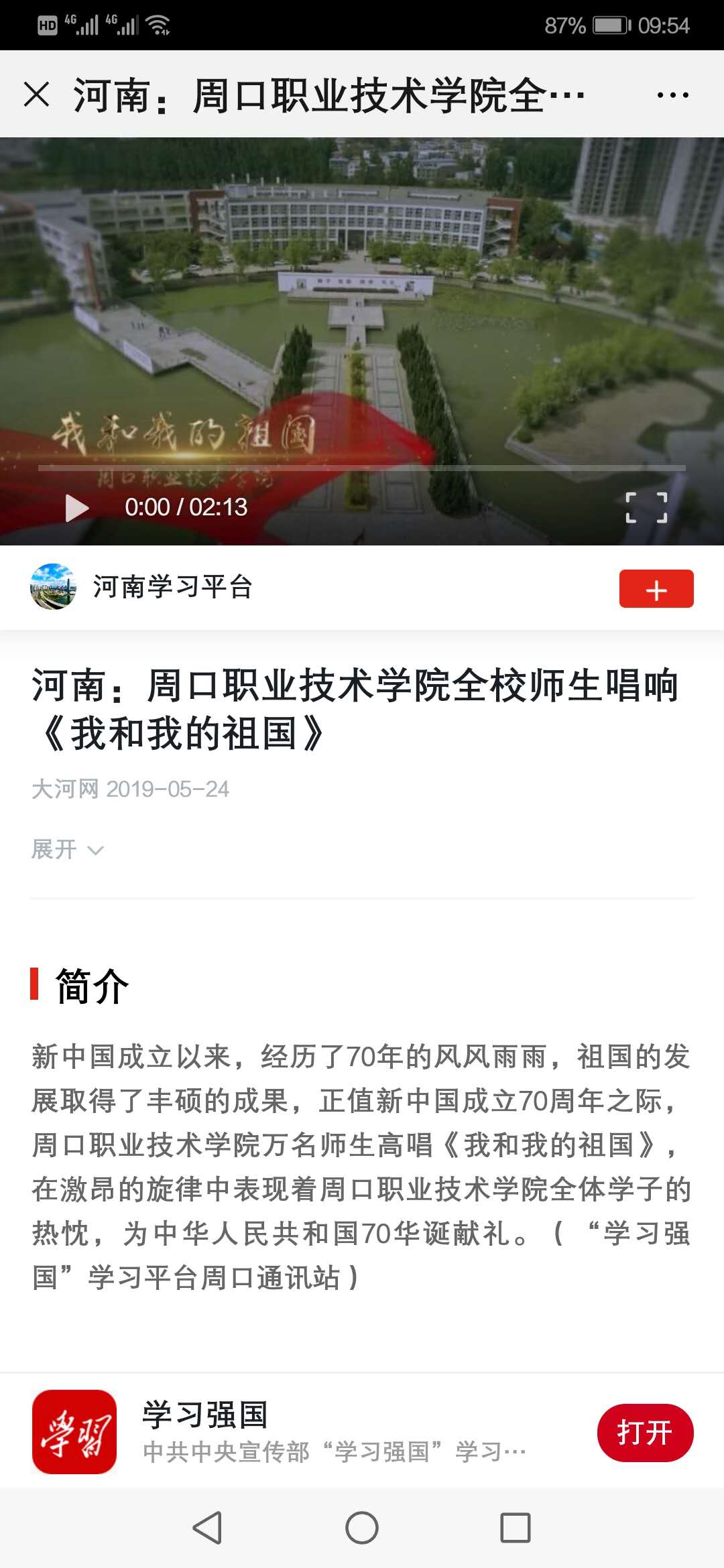Enter fullscreen video mode
Viewport: 724px width, 1568px height.
point(646,507)
